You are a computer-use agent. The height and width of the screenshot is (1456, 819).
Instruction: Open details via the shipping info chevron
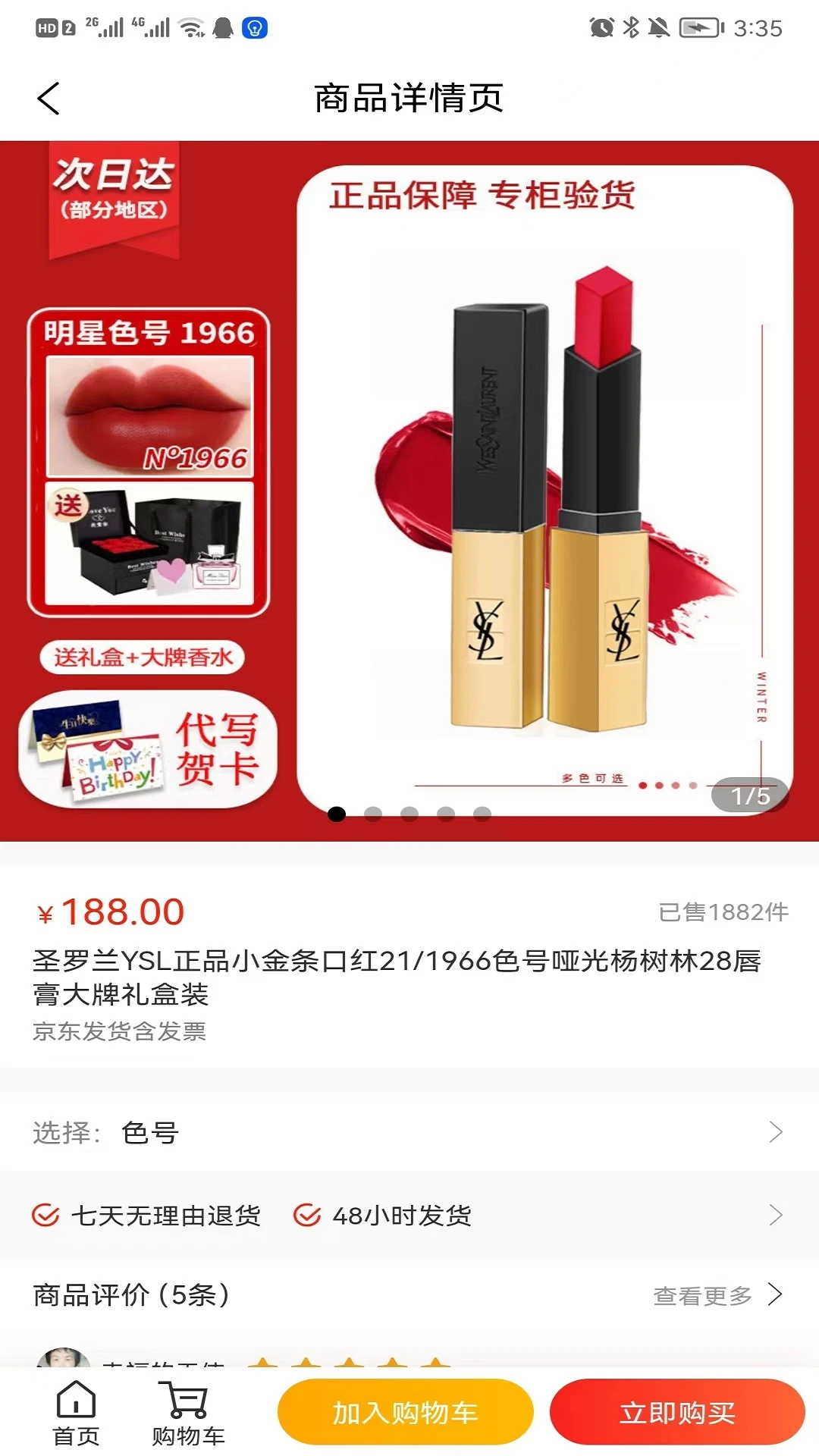(x=777, y=1214)
